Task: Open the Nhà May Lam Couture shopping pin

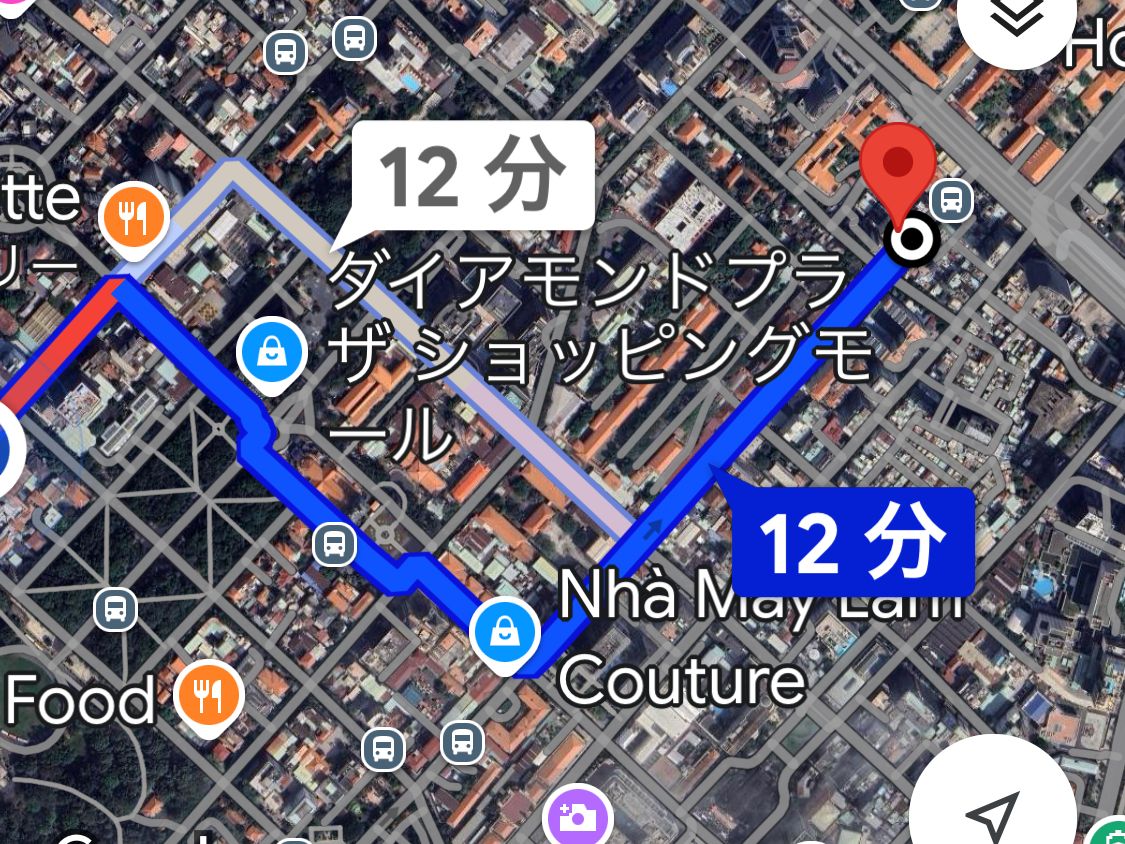Action: pos(505,632)
